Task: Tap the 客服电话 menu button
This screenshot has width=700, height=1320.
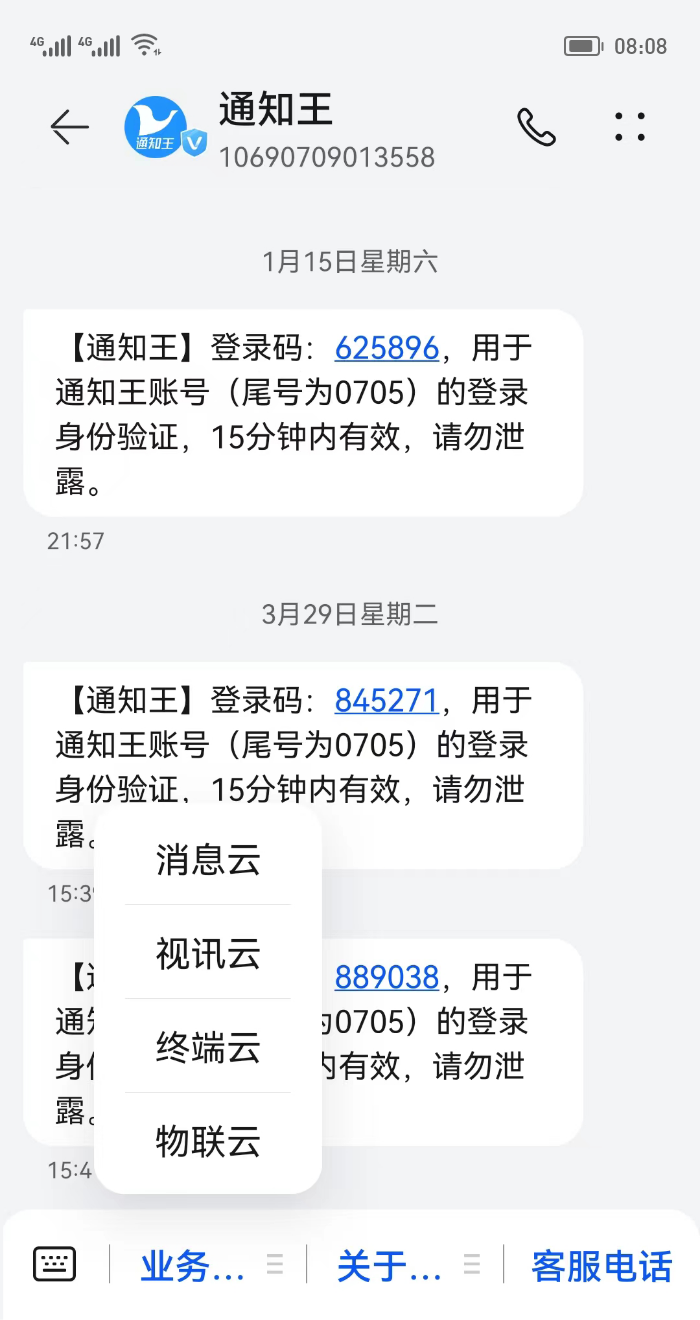Action: click(601, 1266)
